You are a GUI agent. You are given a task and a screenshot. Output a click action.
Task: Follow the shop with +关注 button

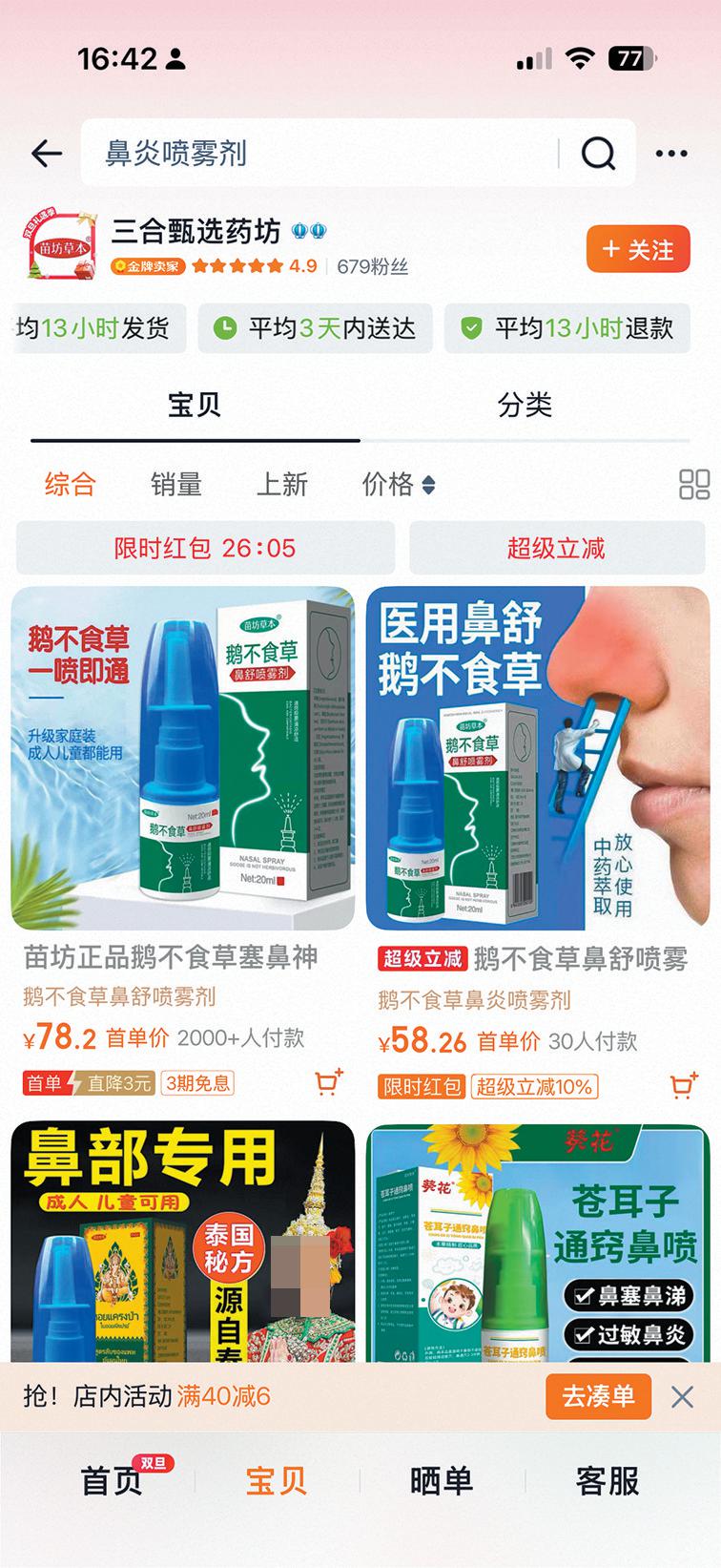638,250
